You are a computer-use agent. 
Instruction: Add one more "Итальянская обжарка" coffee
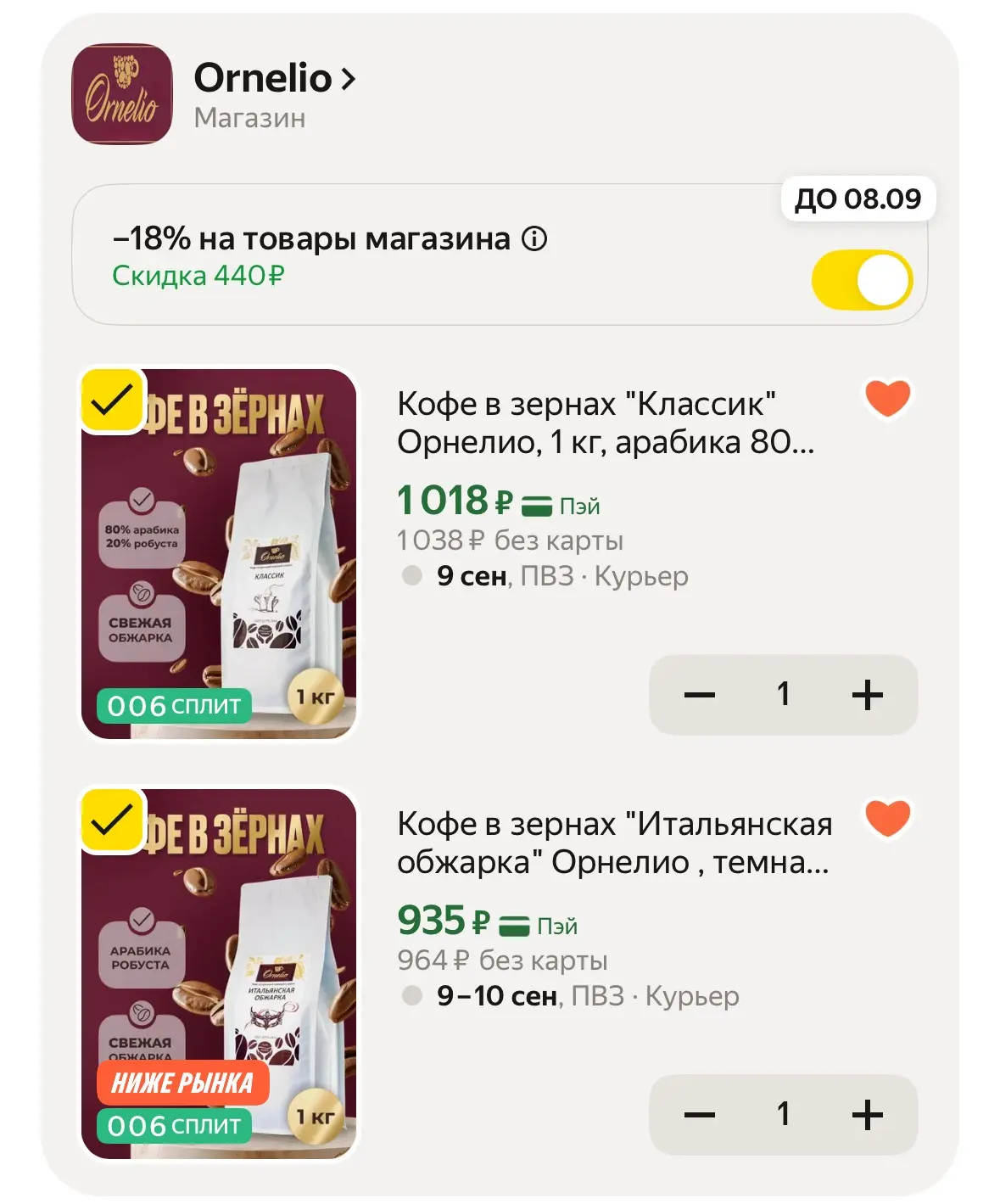tap(867, 1115)
